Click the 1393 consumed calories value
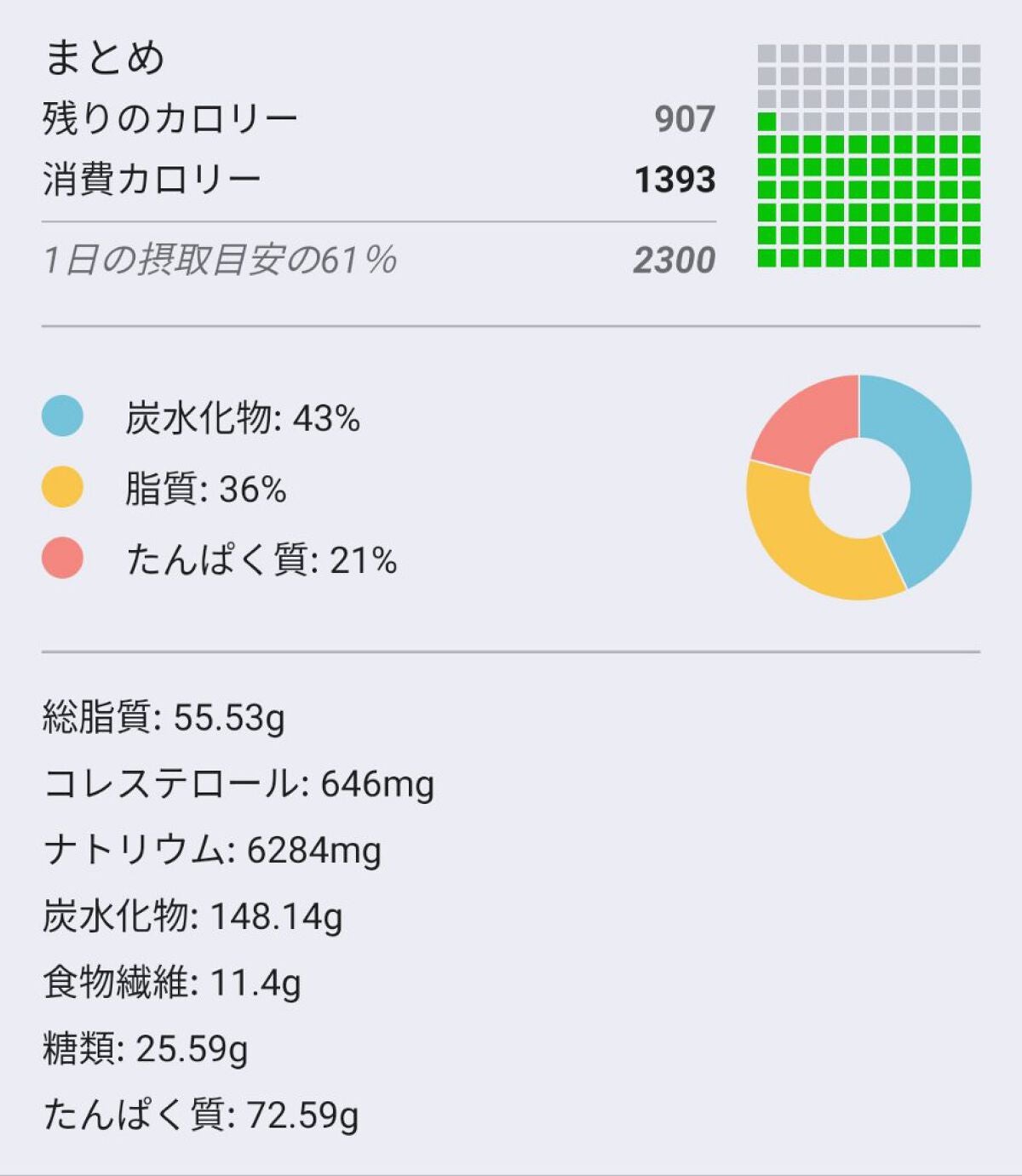Screen dimensions: 1022x1176 click(x=675, y=177)
